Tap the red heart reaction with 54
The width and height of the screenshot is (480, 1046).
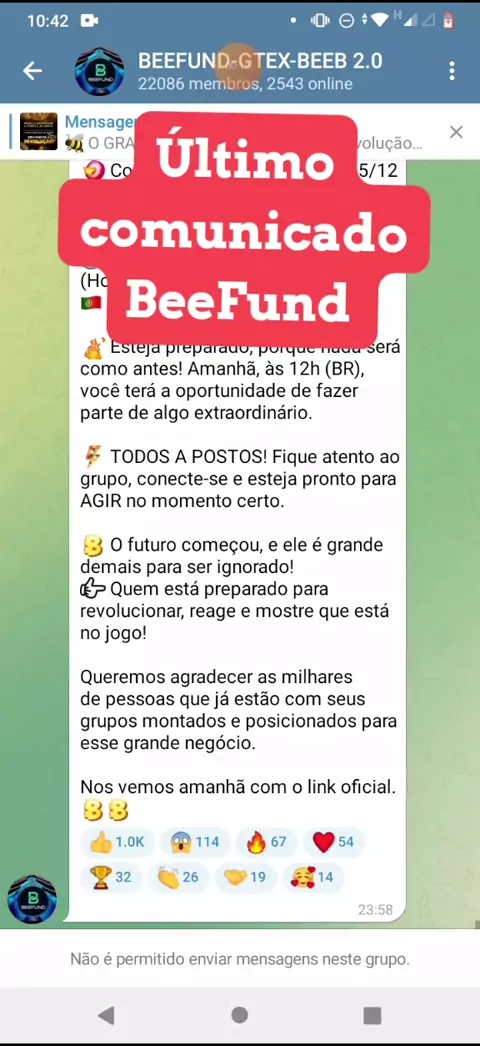click(333, 842)
